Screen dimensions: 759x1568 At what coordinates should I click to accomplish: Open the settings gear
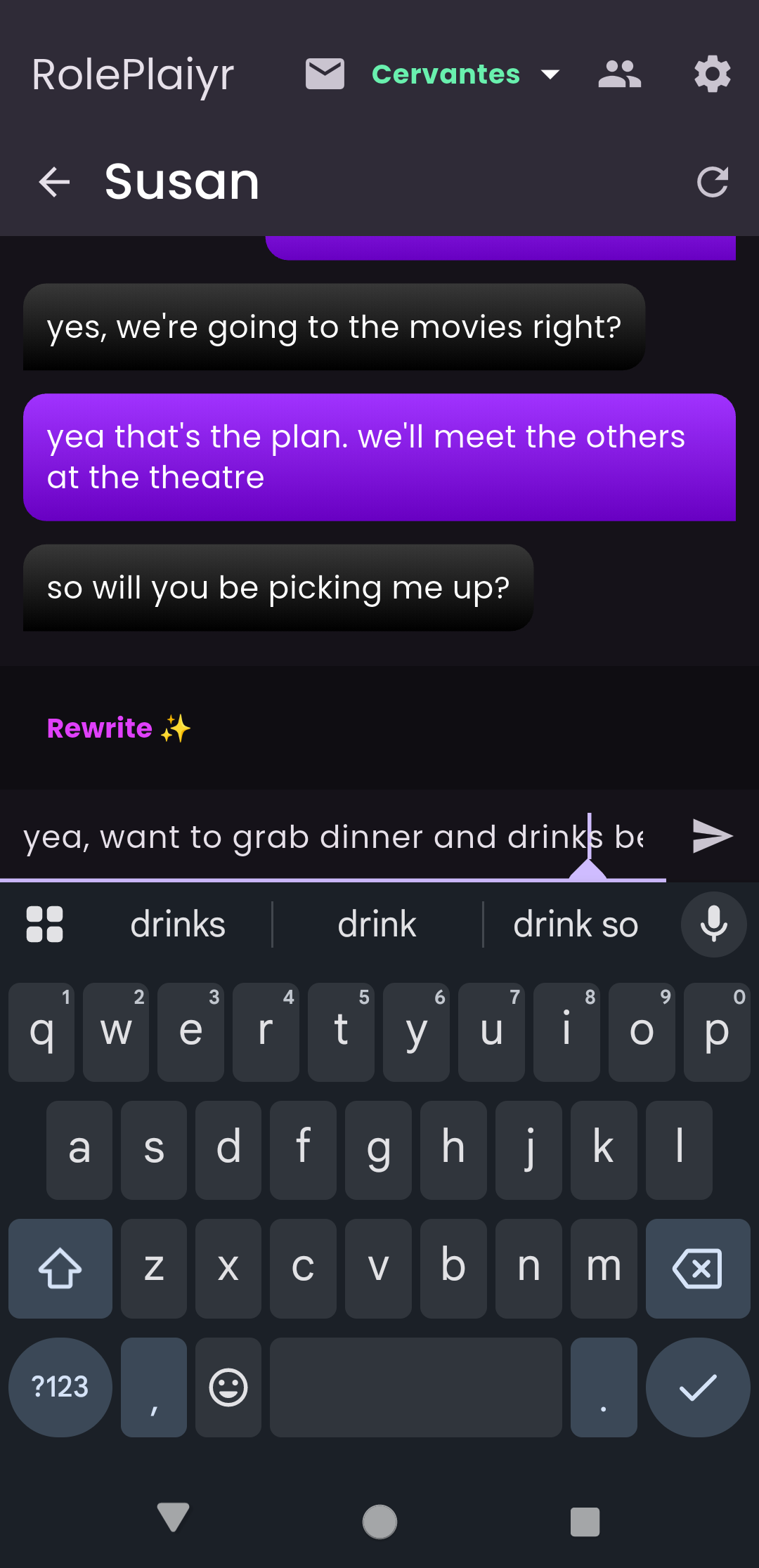click(712, 74)
